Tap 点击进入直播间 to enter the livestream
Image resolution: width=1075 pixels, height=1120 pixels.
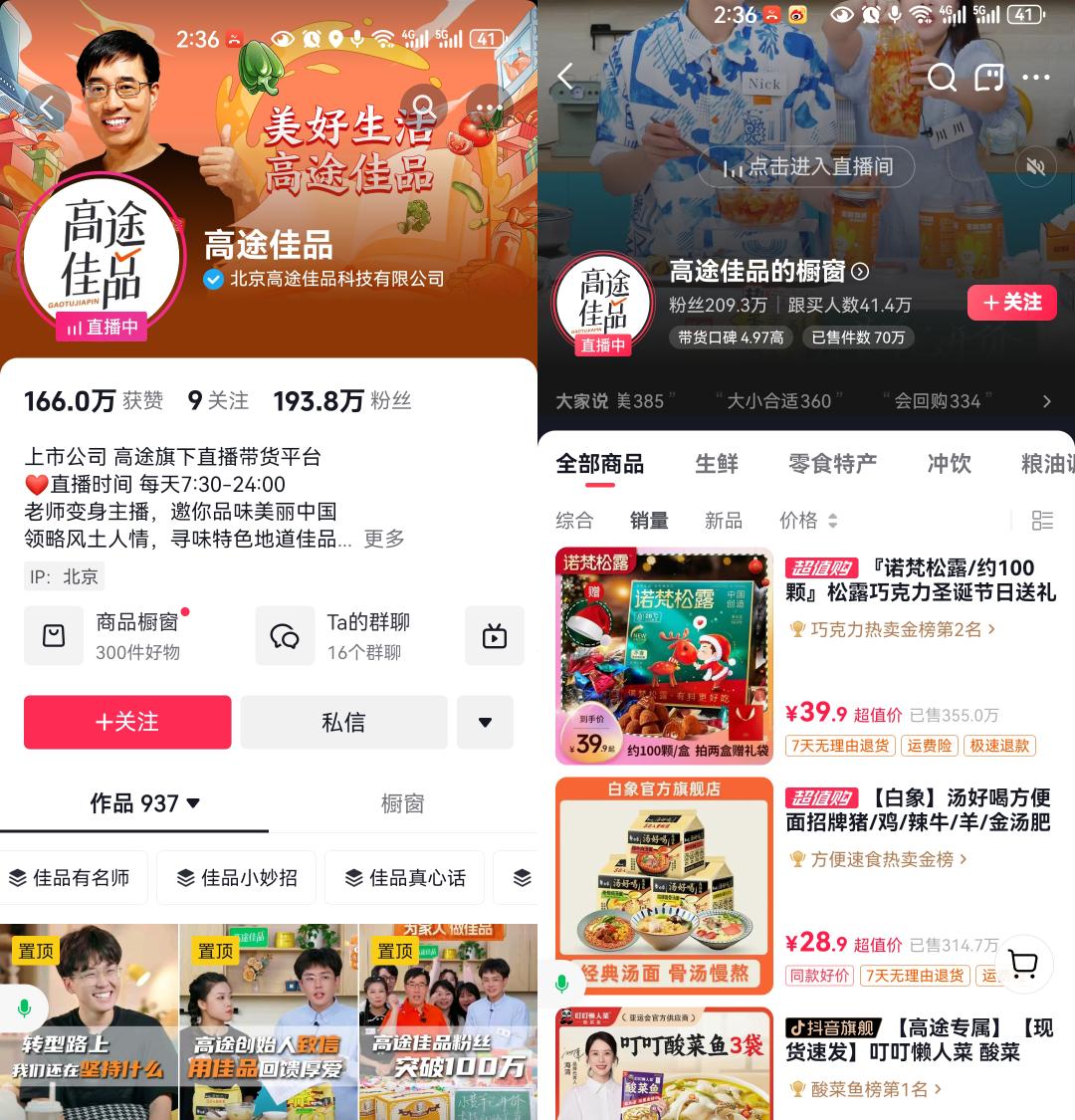807,167
